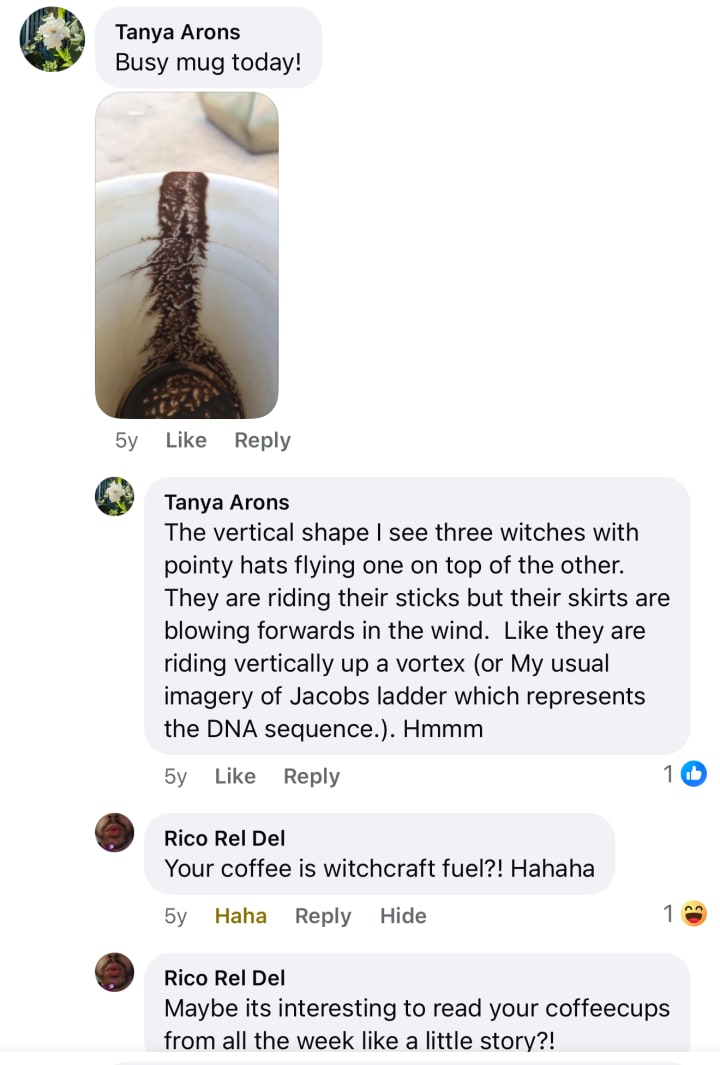
Task: Reply to Tanya's three witches comment
Action: click(311, 776)
